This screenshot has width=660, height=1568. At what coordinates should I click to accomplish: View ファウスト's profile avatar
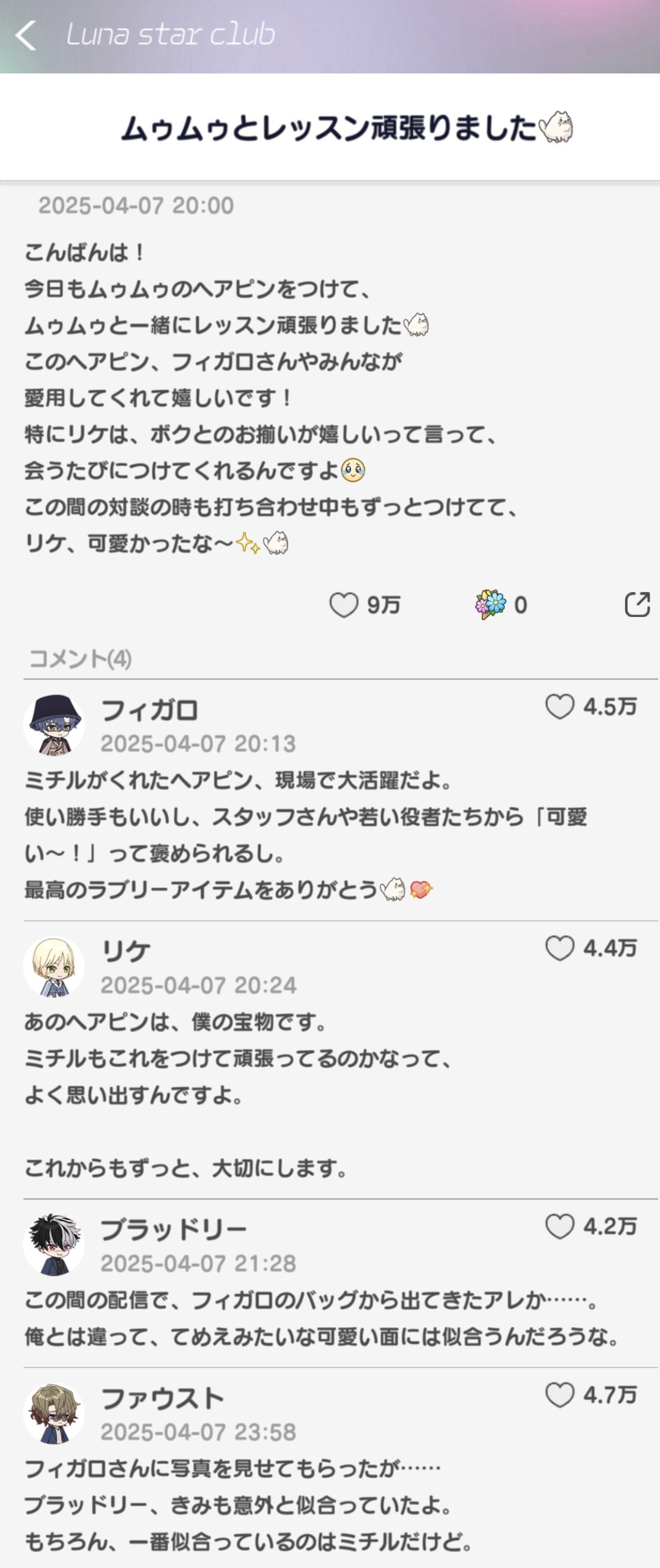54,1413
